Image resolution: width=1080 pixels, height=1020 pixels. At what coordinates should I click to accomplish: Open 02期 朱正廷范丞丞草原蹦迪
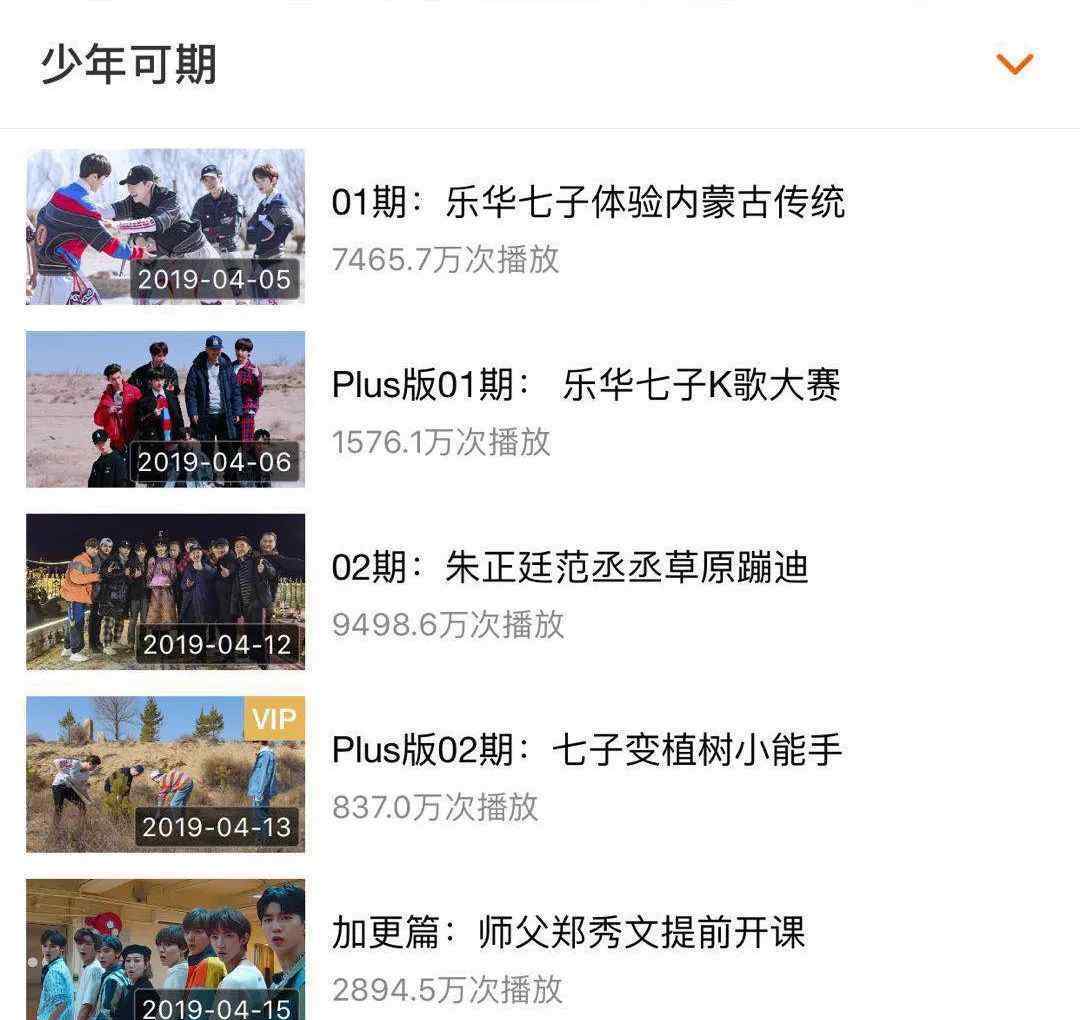[570, 568]
